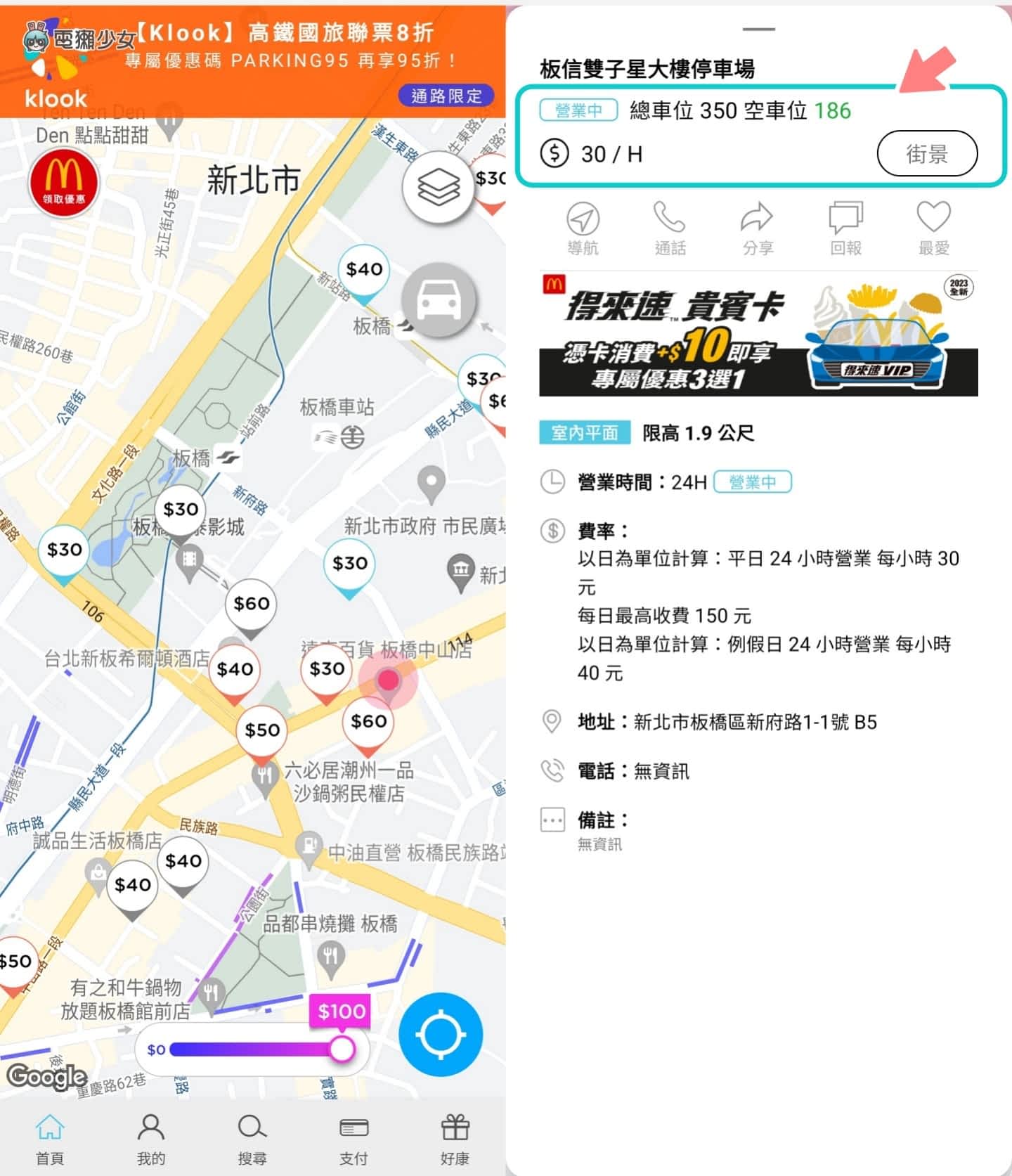Go to the 支付 tab

click(353, 1139)
